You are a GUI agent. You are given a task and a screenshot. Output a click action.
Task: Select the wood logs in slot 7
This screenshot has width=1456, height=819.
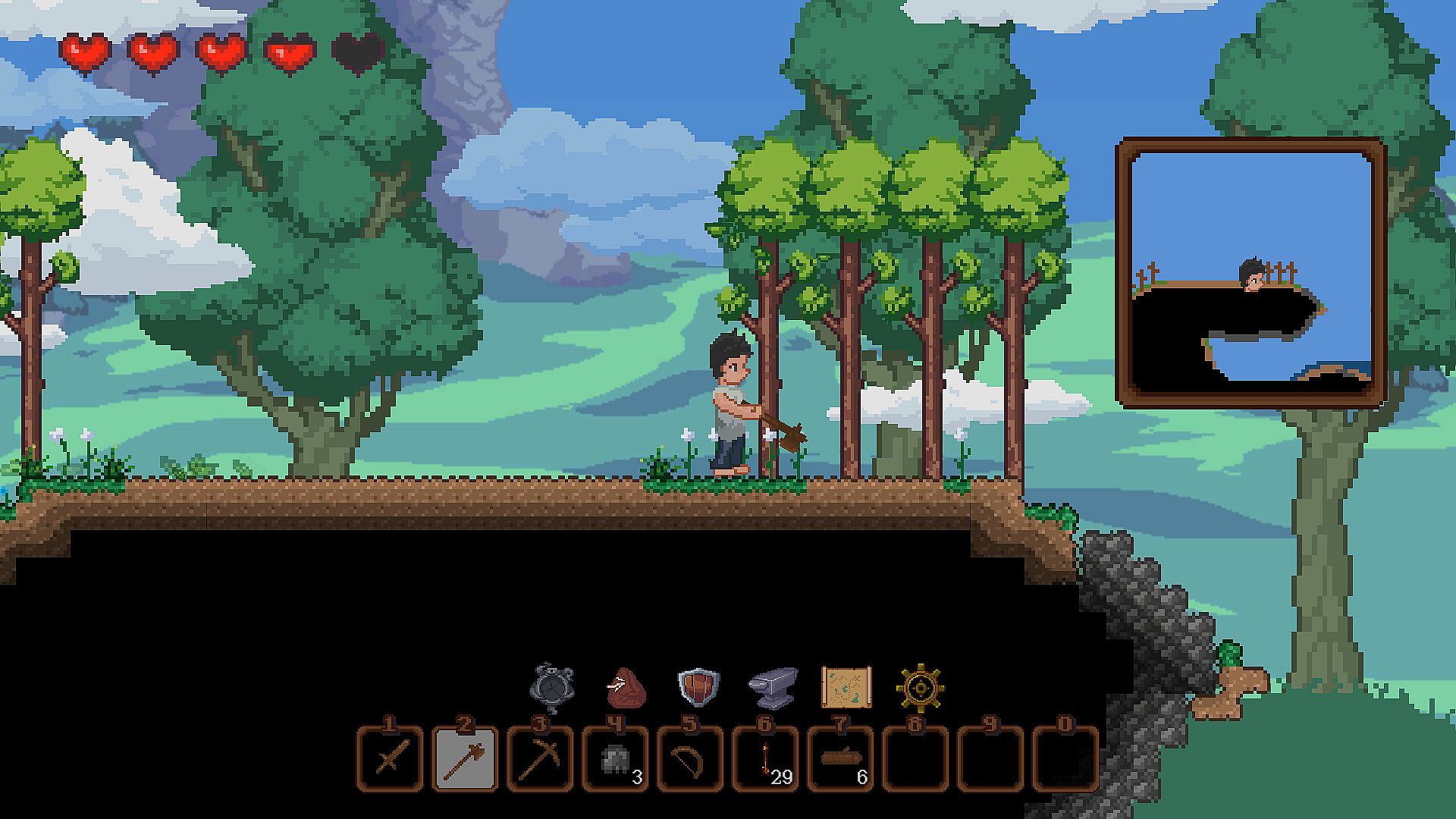(840, 759)
